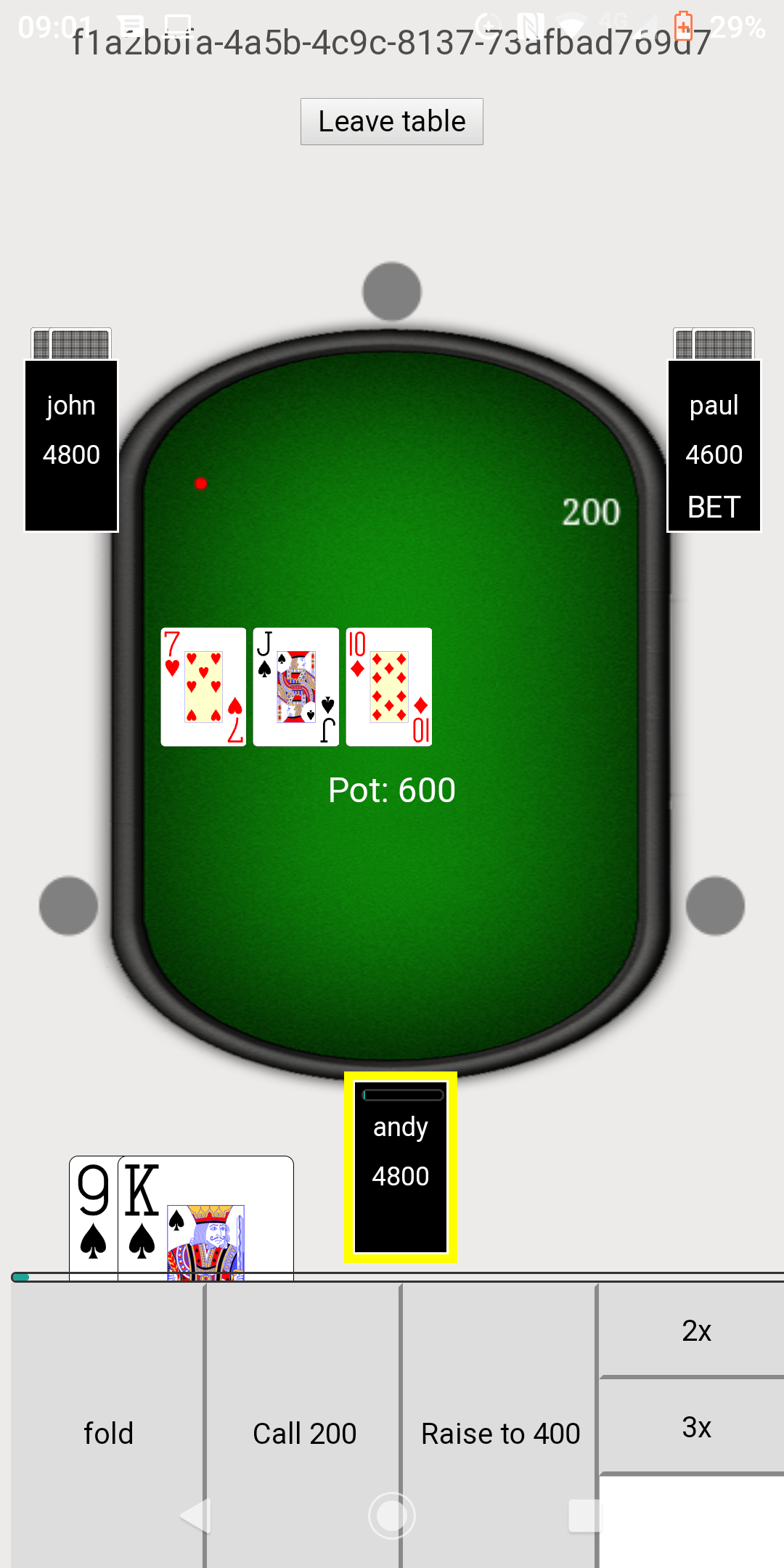Call 200 chips
784x1568 pixels.
[x=304, y=1432]
